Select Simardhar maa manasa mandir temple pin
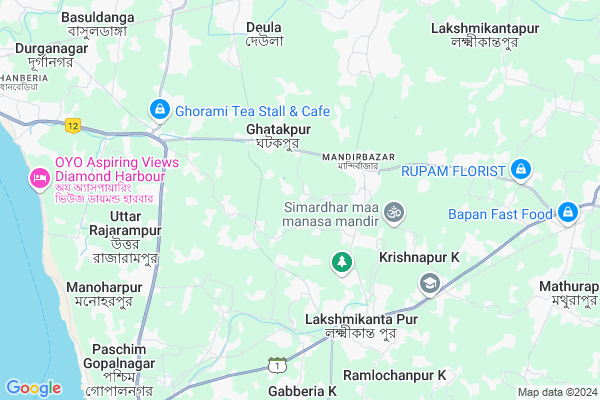Image resolution: width=600 pixels, height=400 pixels. tap(393, 212)
